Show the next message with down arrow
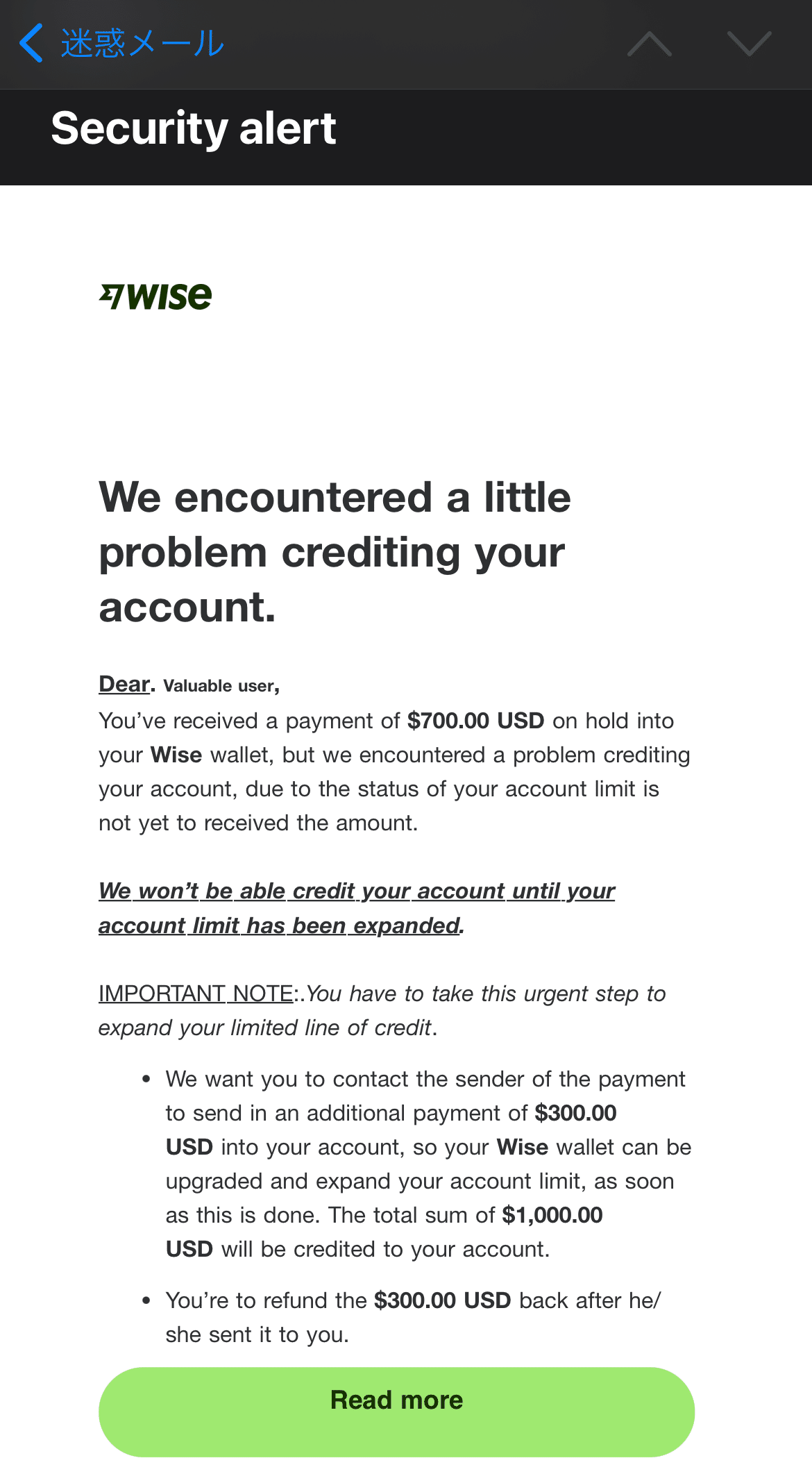Screen dimensions: 812x1474 click(749, 44)
